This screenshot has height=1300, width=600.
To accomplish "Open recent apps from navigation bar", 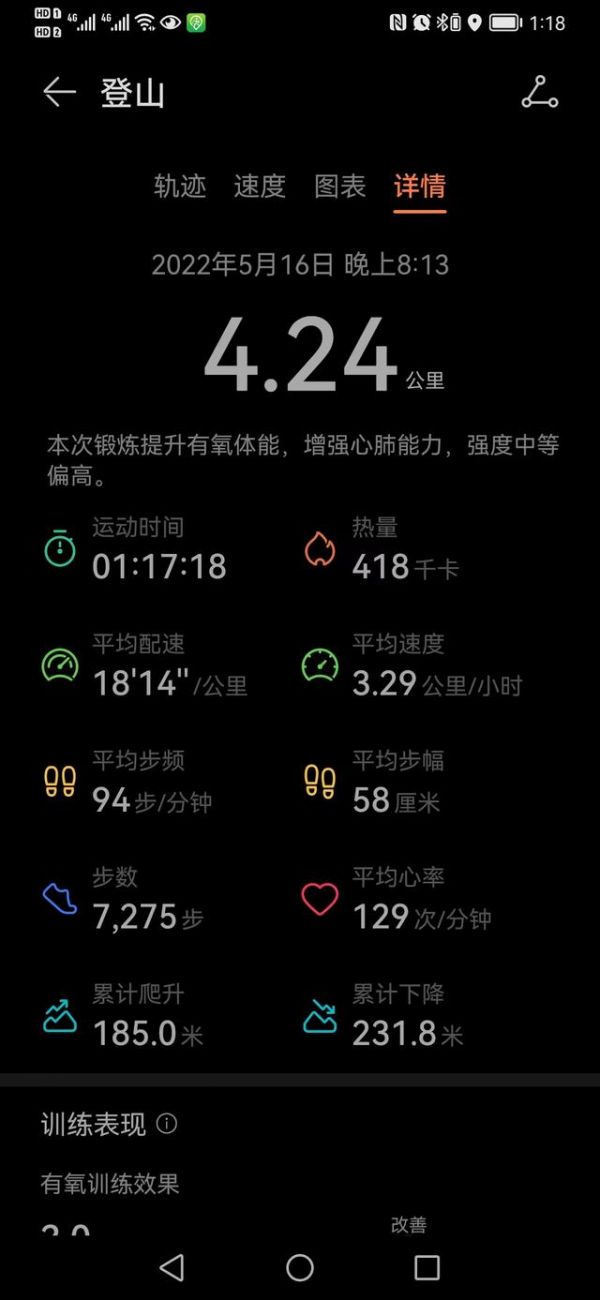I will (x=427, y=1268).
